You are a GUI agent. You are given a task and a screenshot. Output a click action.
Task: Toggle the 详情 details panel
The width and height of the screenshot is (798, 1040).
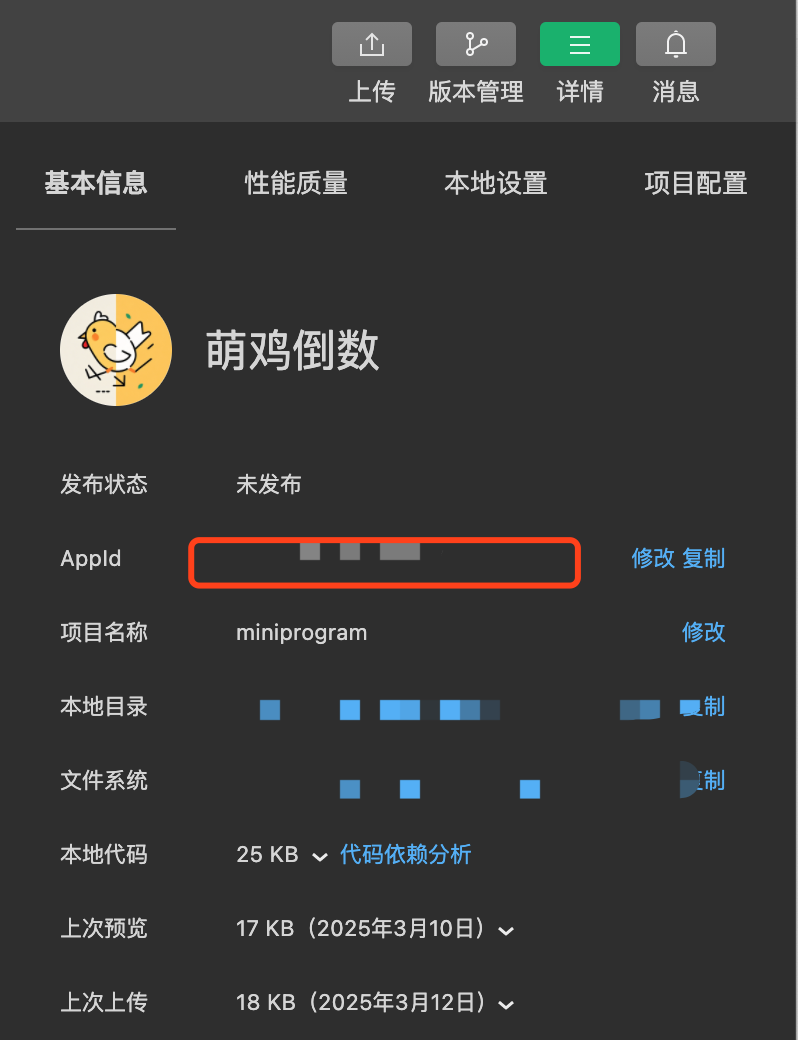click(579, 45)
